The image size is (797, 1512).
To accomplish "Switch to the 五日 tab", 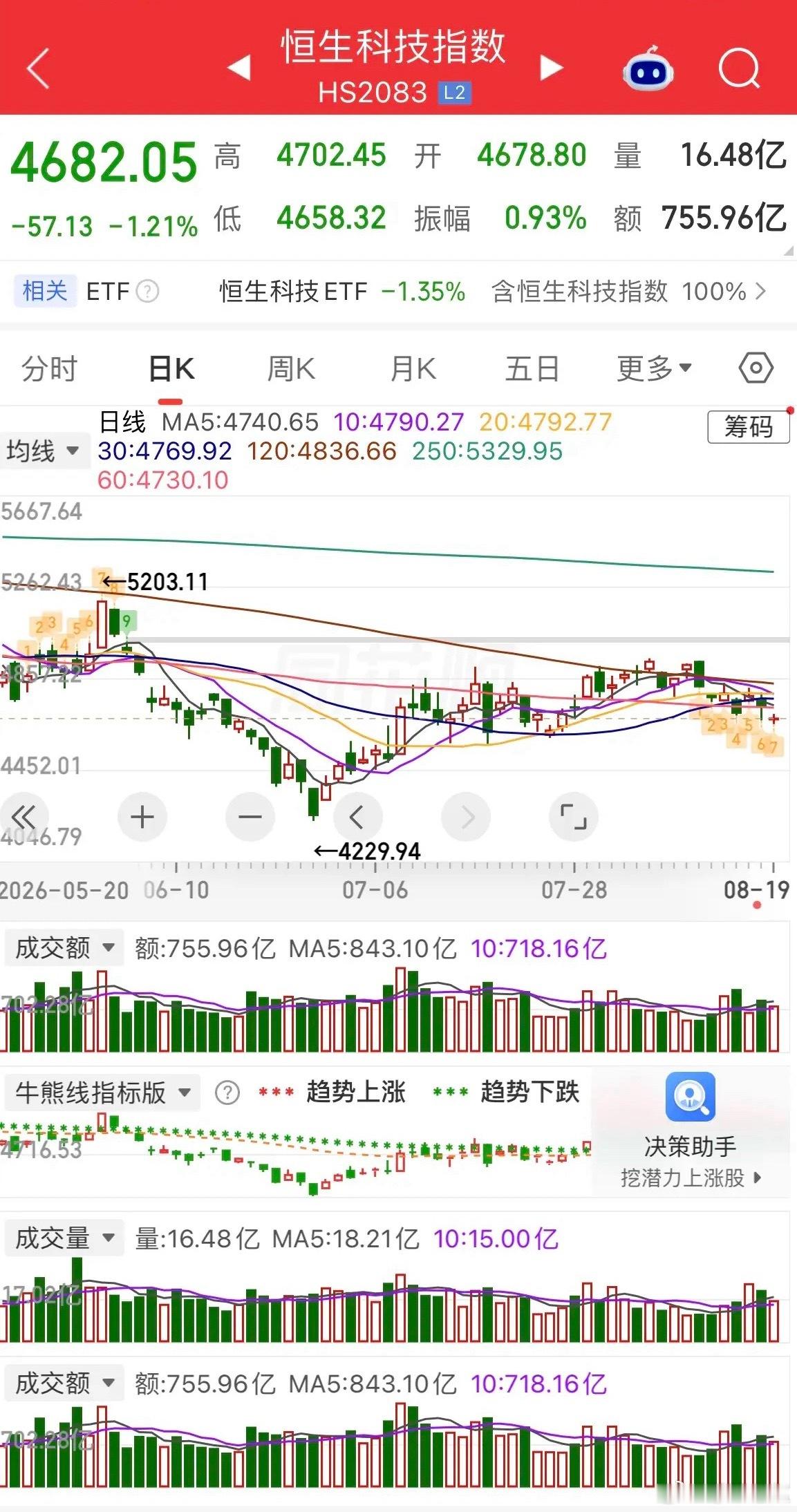I will tap(532, 368).
